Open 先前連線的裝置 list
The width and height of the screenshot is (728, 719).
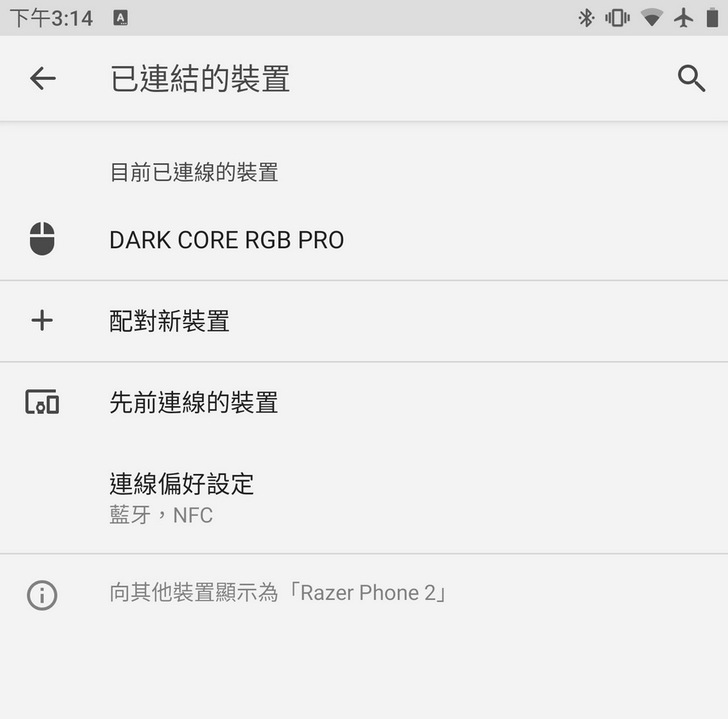tap(194, 403)
